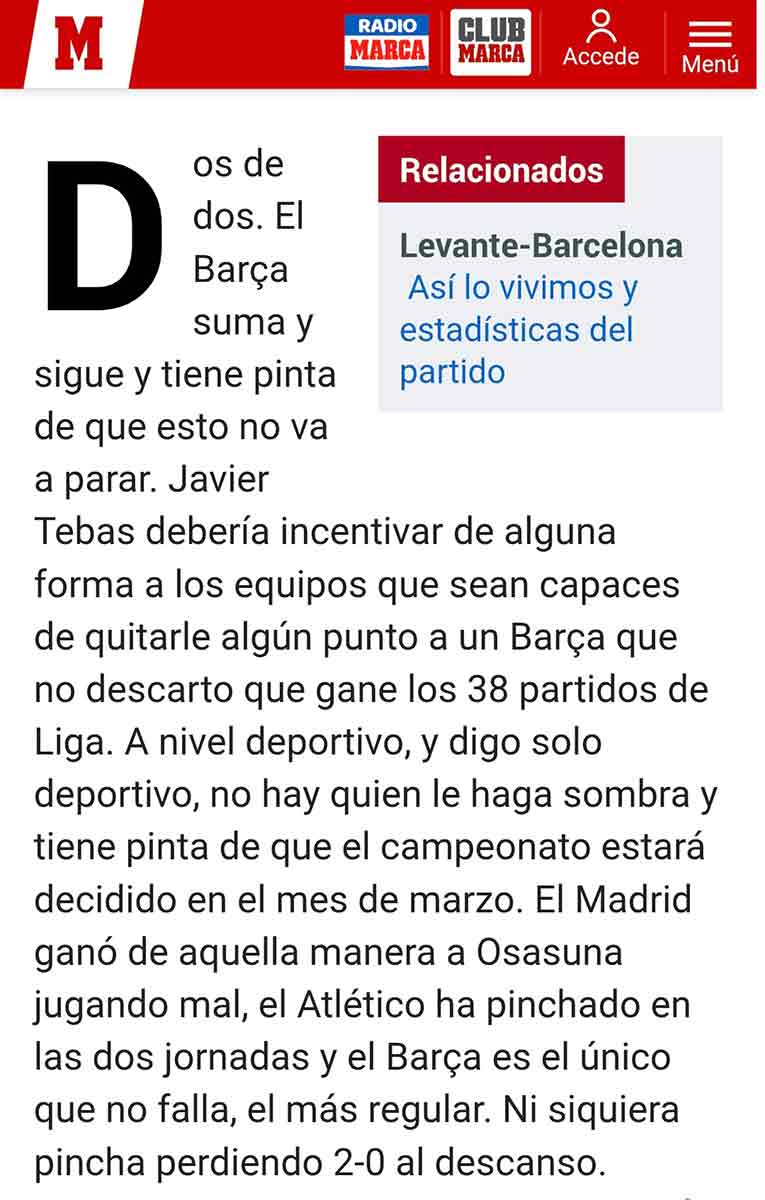Go to the Marca home logo
Image resolution: width=765 pixels, height=1200 pixels.
tap(79, 44)
